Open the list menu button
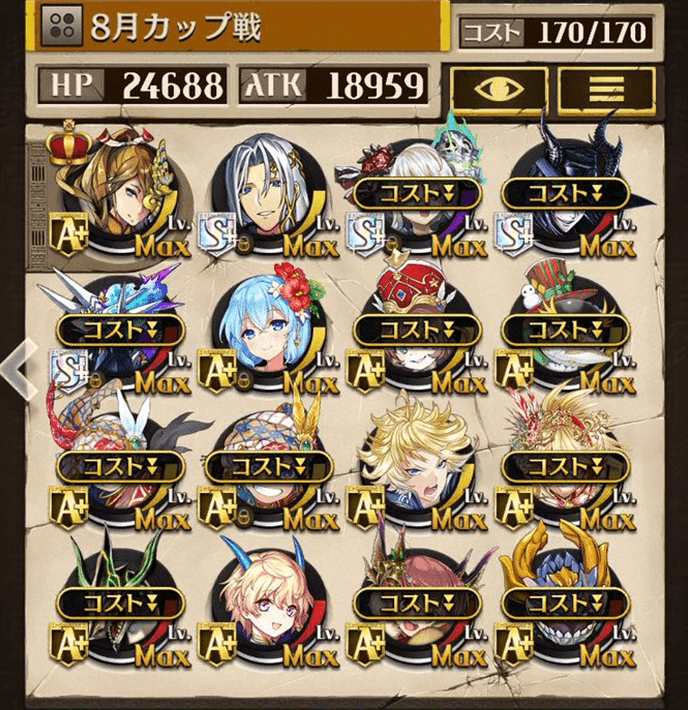688x710 pixels. tap(606, 87)
